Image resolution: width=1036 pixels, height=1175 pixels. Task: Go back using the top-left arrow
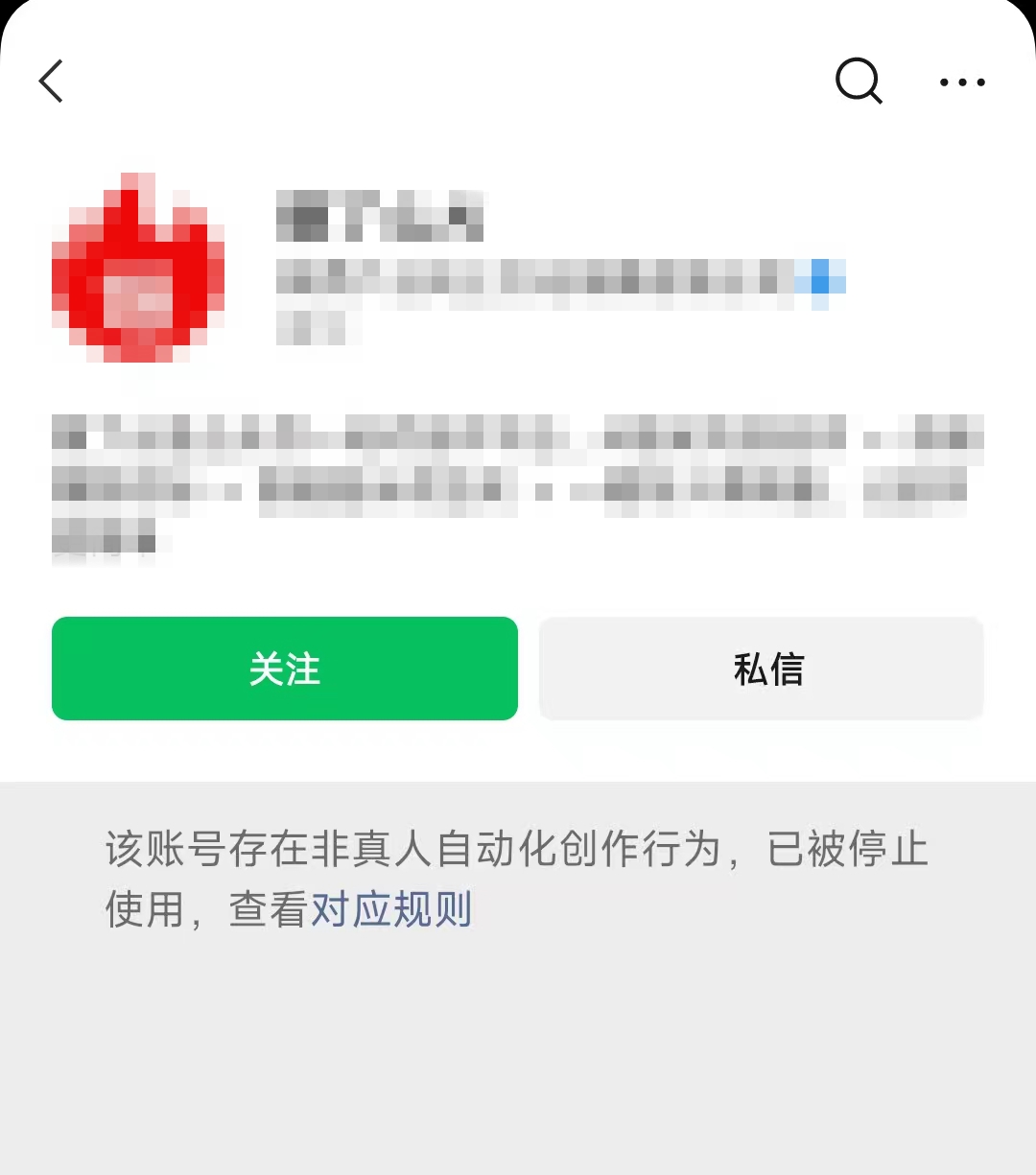click(52, 81)
